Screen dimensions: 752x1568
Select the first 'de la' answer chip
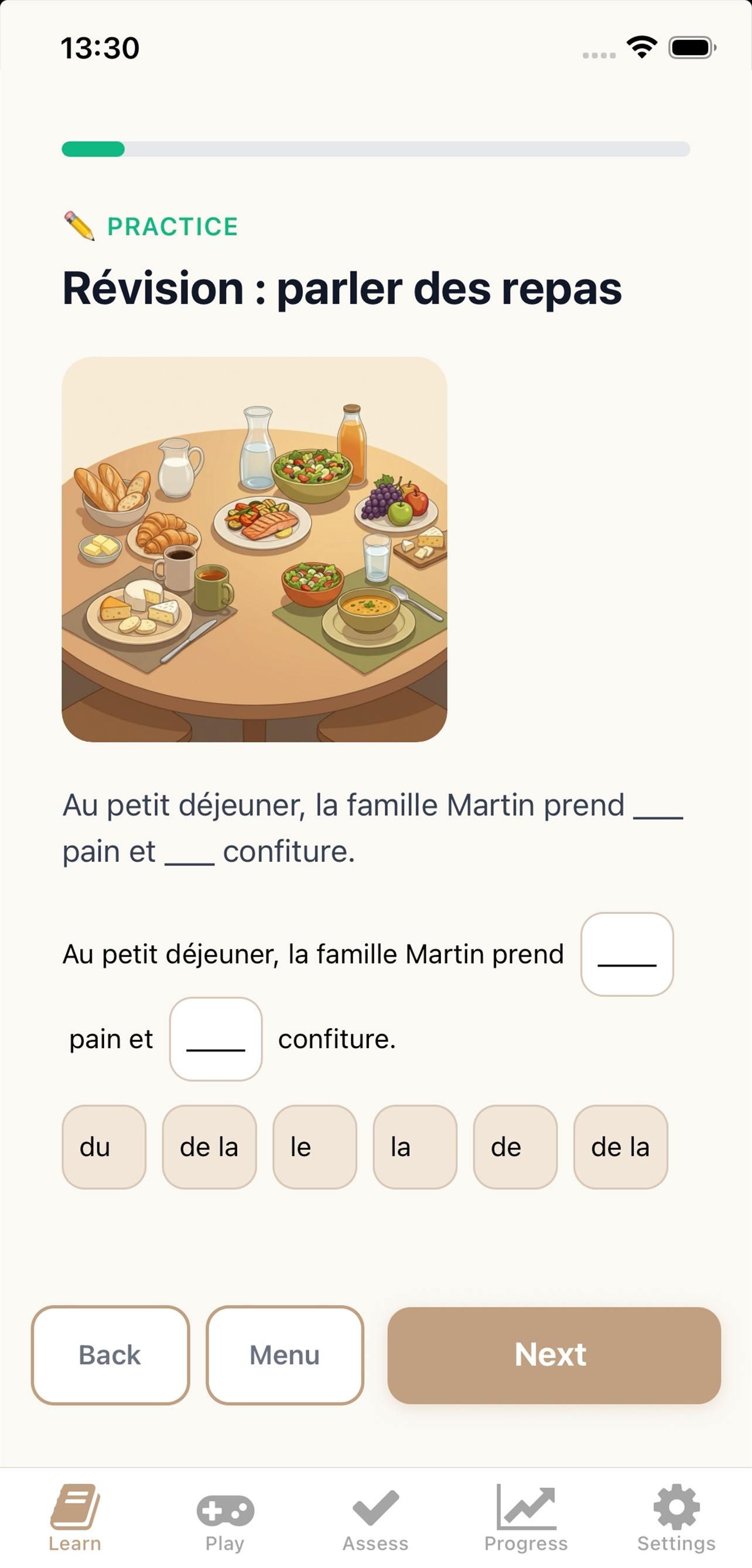[x=209, y=1148]
